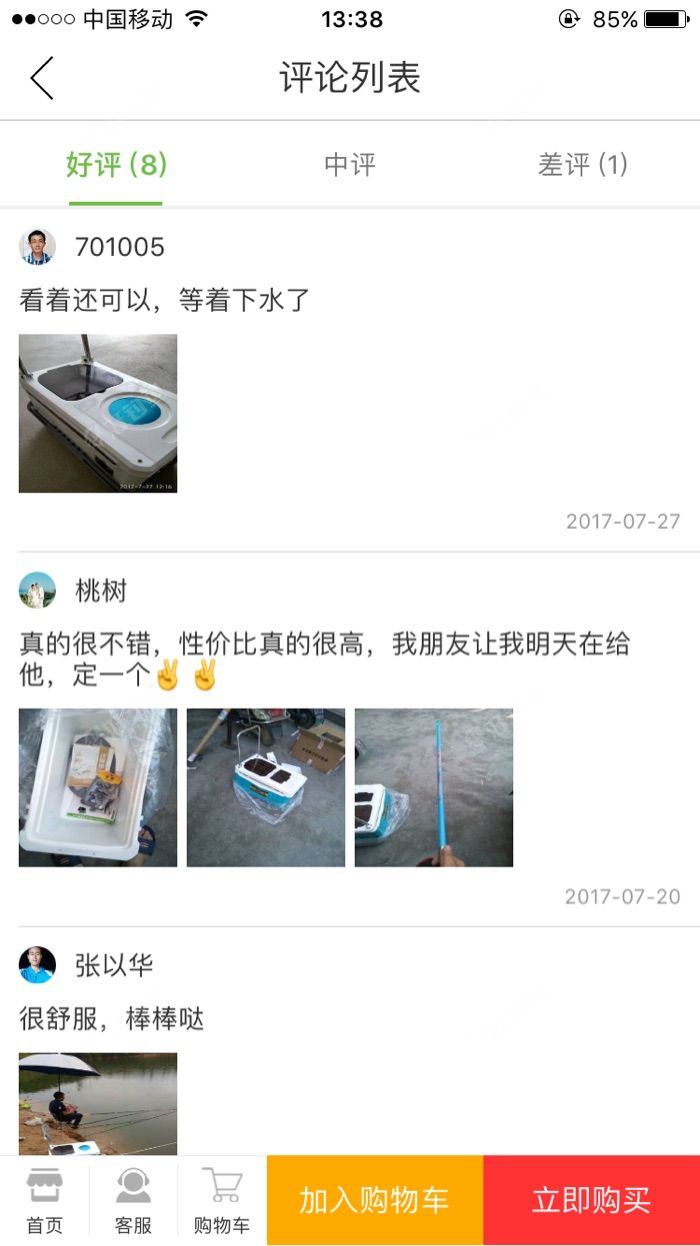Open the third photo in 桃树's review
700x1246 pixels.
(x=434, y=787)
